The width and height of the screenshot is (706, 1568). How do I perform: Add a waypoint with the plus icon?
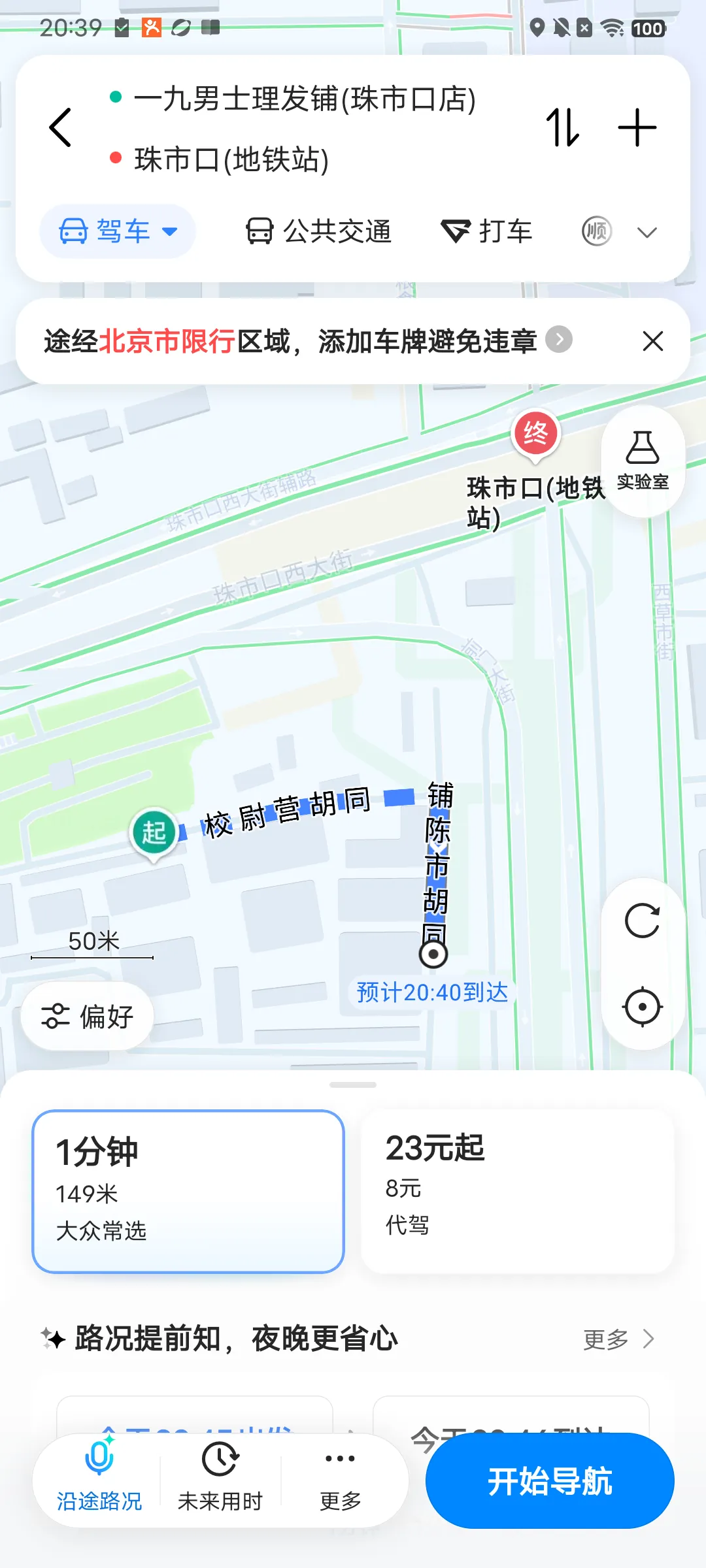tap(637, 127)
